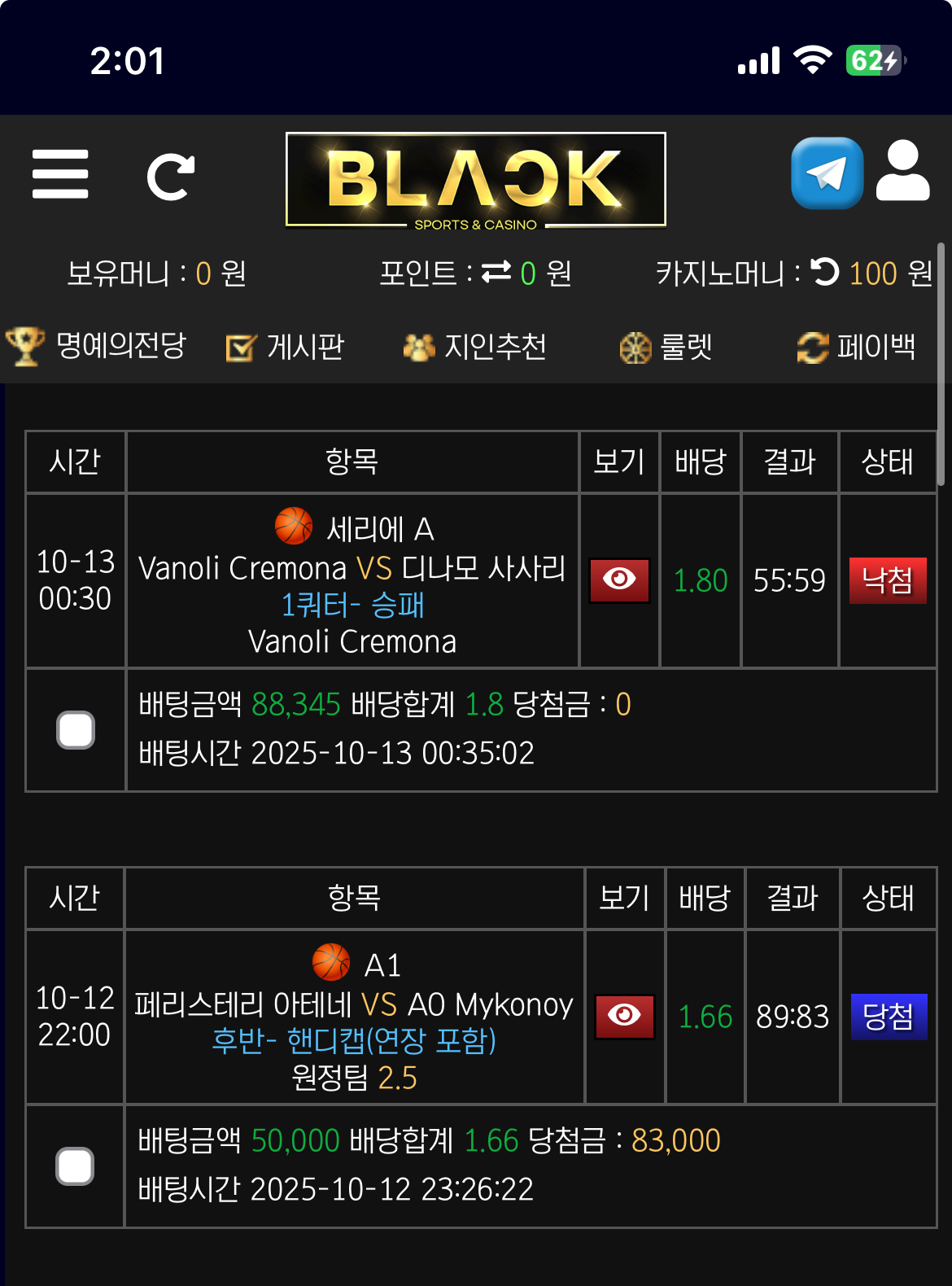Select the 50,000 bet checkbox

[x=75, y=1166]
